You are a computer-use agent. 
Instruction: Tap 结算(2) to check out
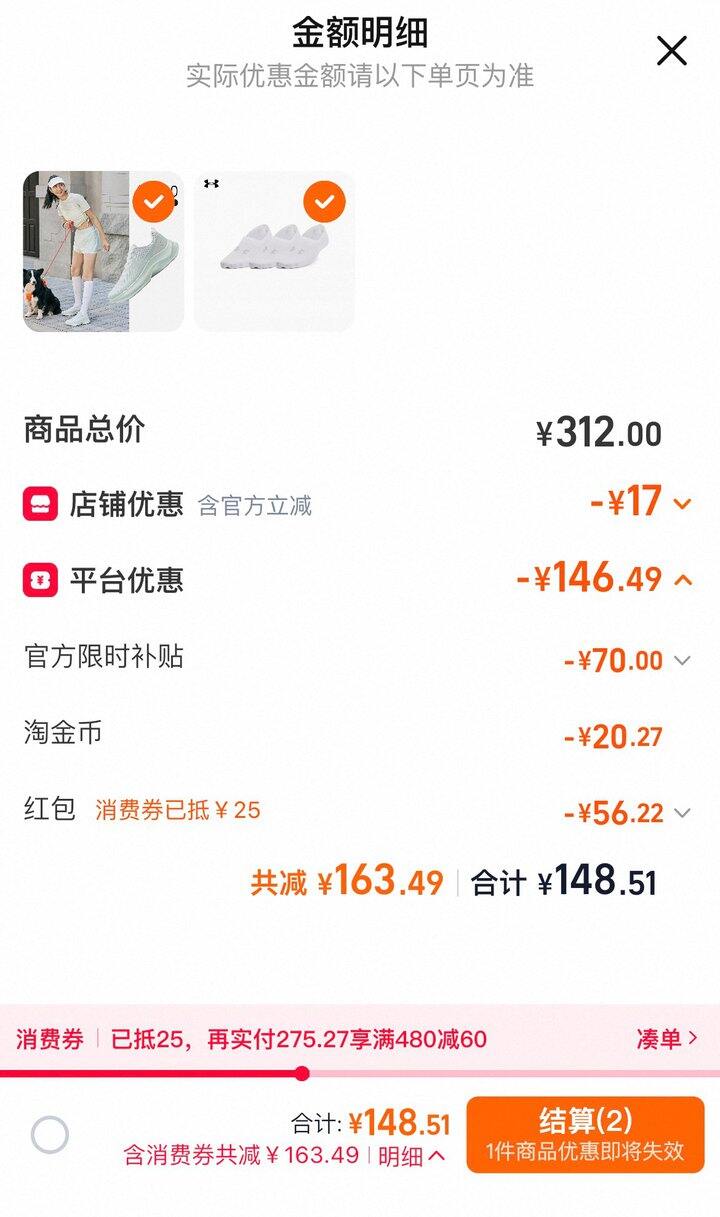click(585, 1135)
